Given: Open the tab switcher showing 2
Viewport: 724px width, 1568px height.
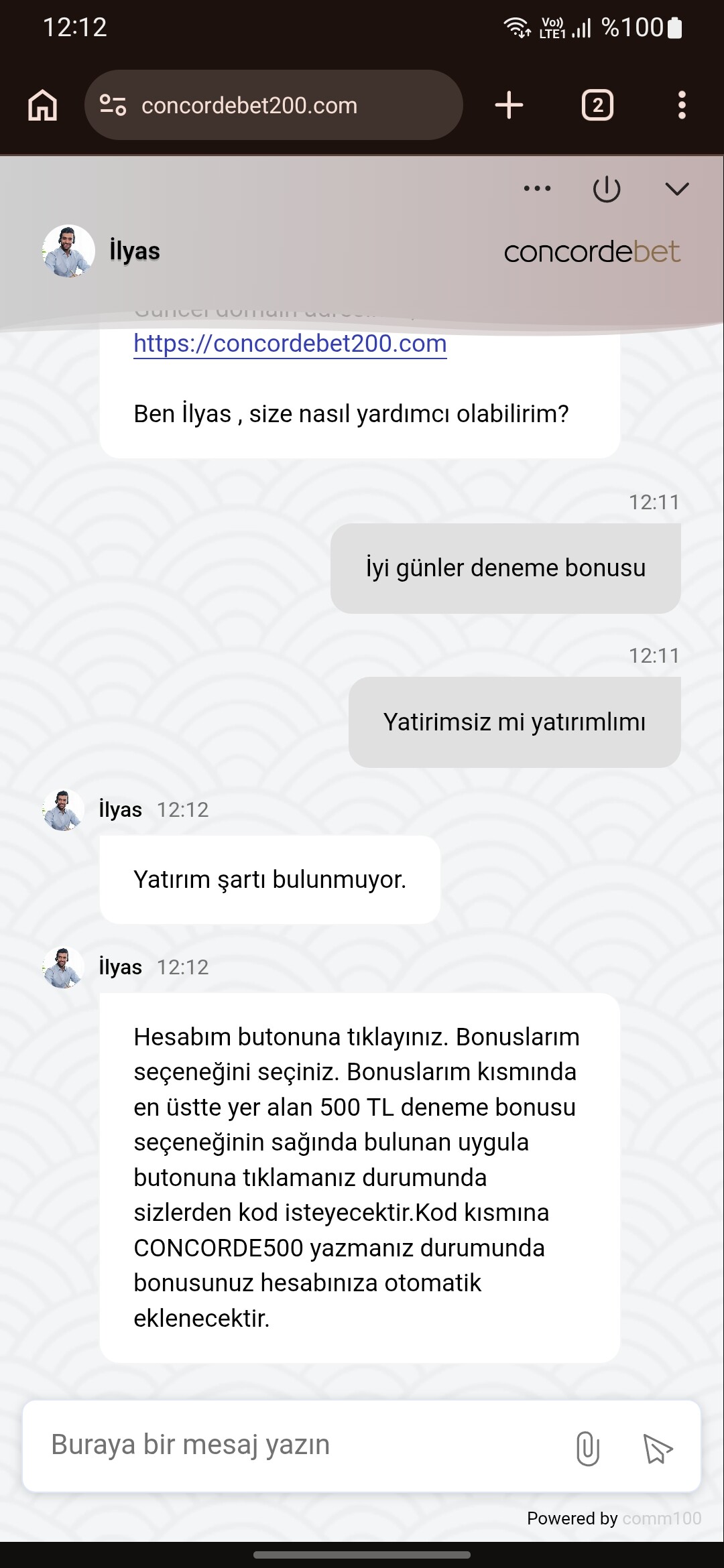Looking at the screenshot, I should coord(597,105).
